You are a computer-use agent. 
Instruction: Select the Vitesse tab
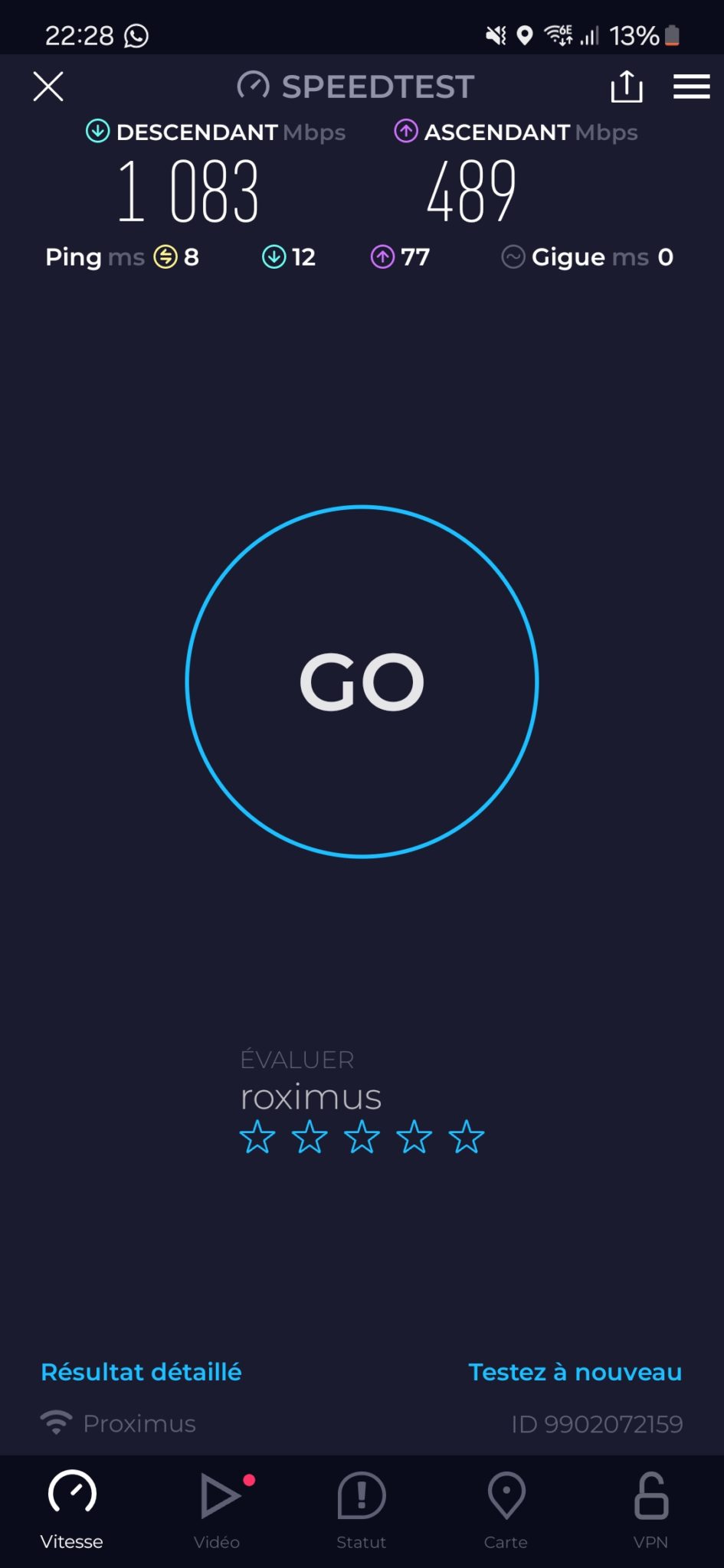point(72,1511)
